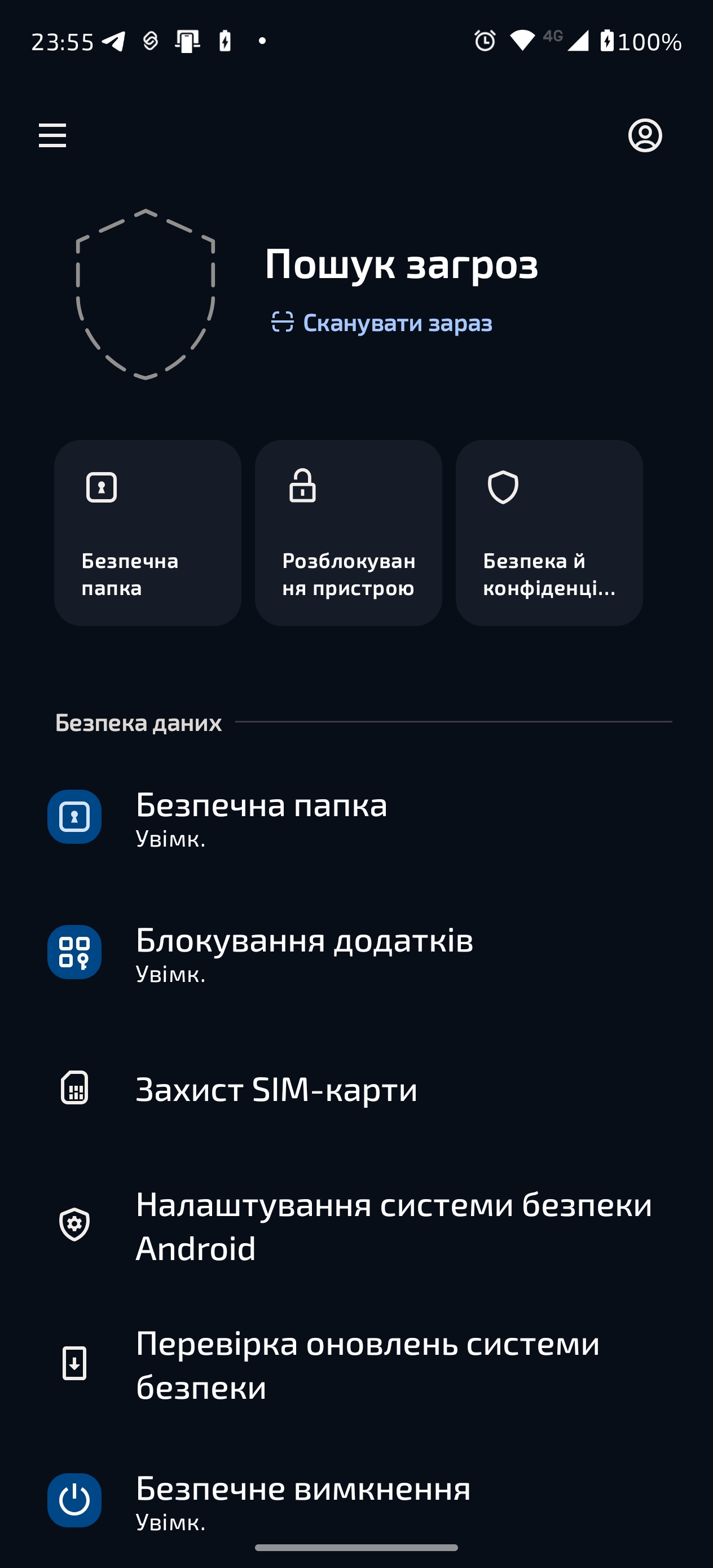Open the hamburger drawer menu

52,135
